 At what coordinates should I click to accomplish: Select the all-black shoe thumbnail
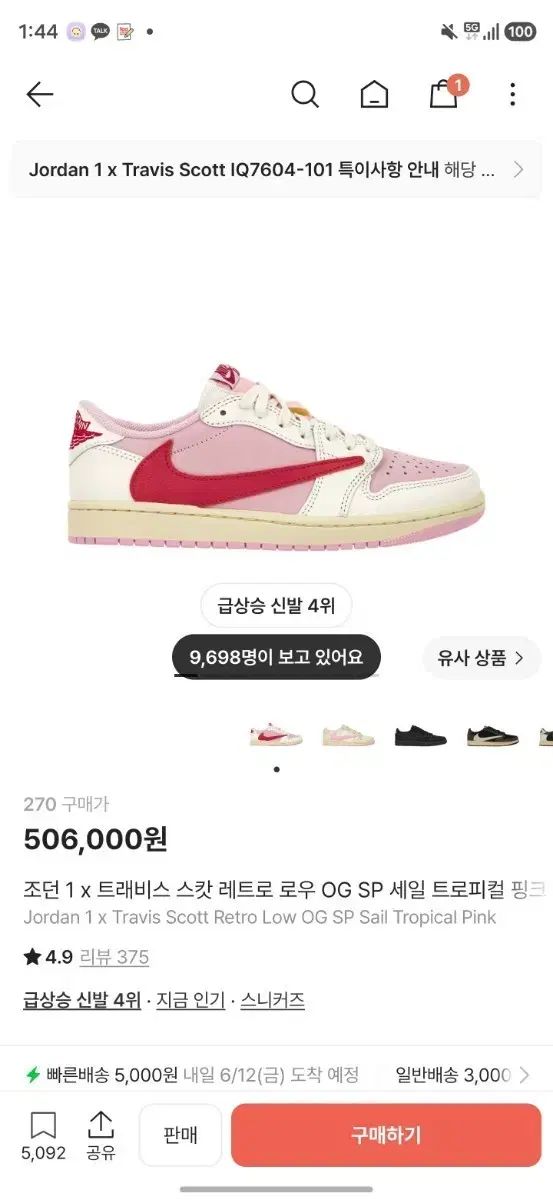(x=420, y=736)
